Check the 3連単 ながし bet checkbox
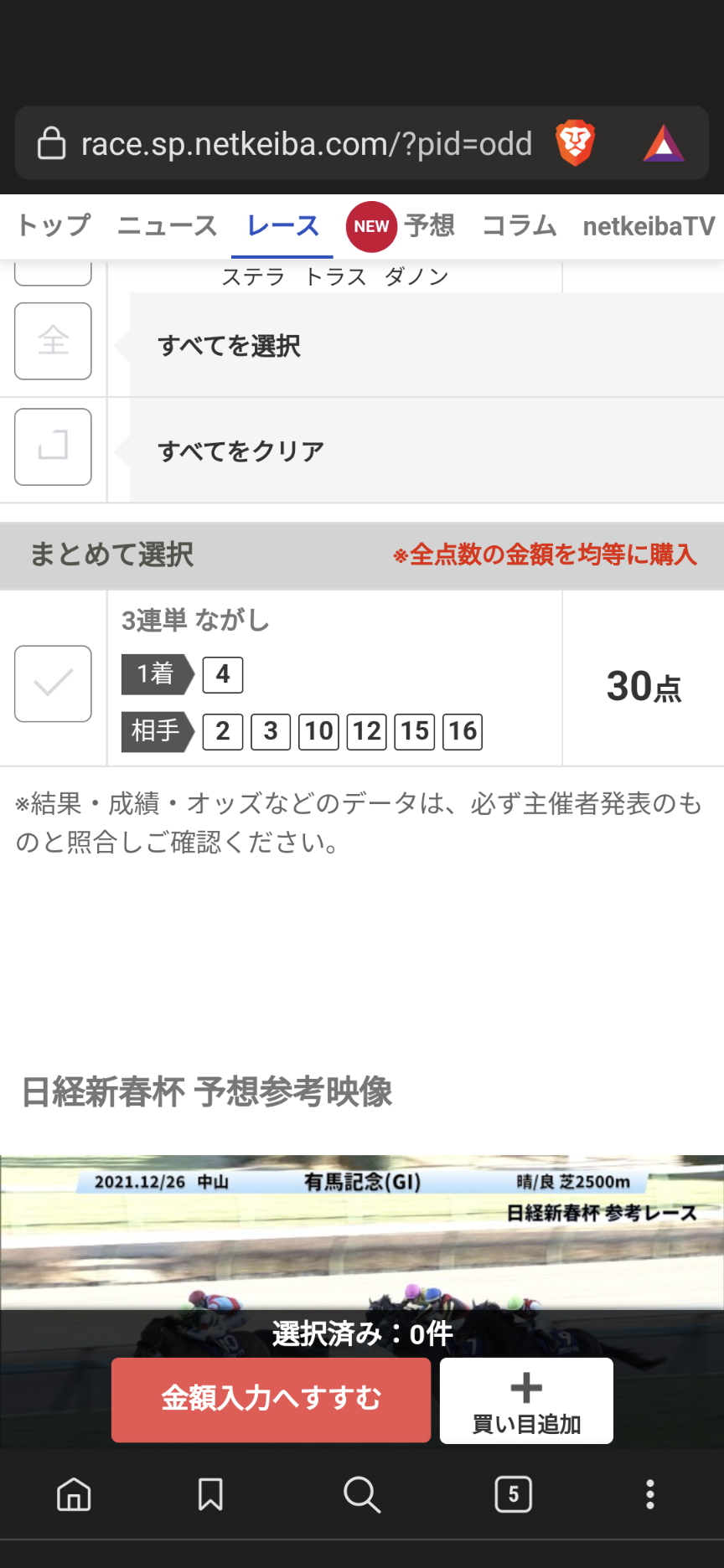This screenshot has width=724, height=1568. click(x=53, y=683)
